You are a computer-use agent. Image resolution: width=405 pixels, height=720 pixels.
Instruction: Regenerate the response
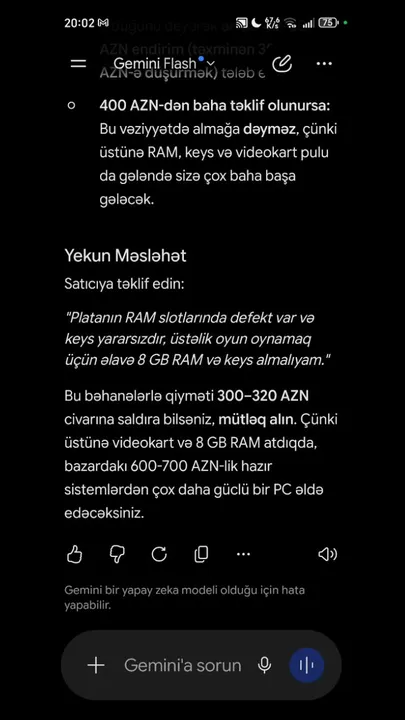pyautogui.click(x=159, y=554)
